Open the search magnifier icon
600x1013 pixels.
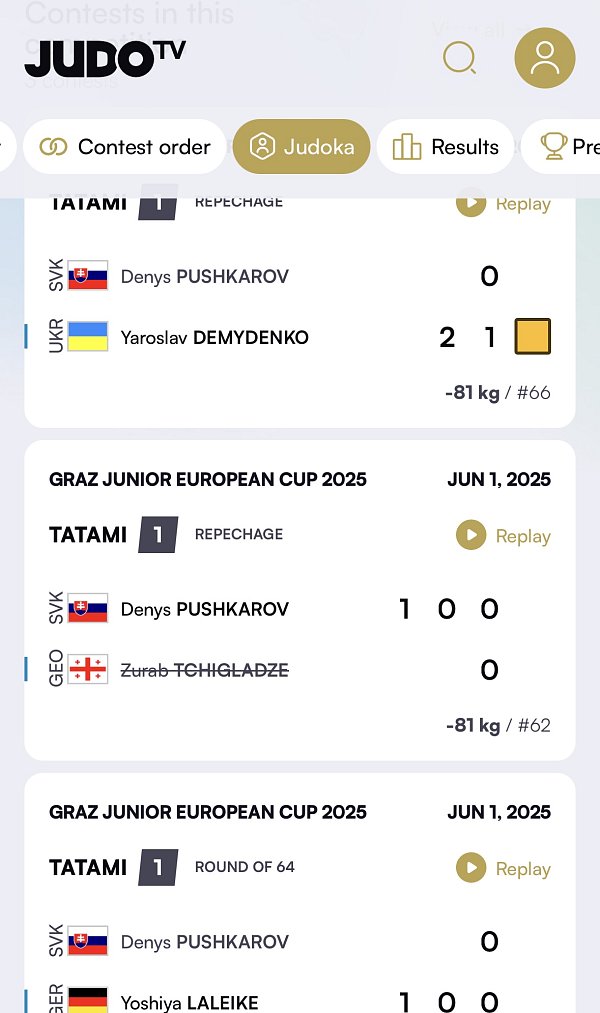pos(460,58)
